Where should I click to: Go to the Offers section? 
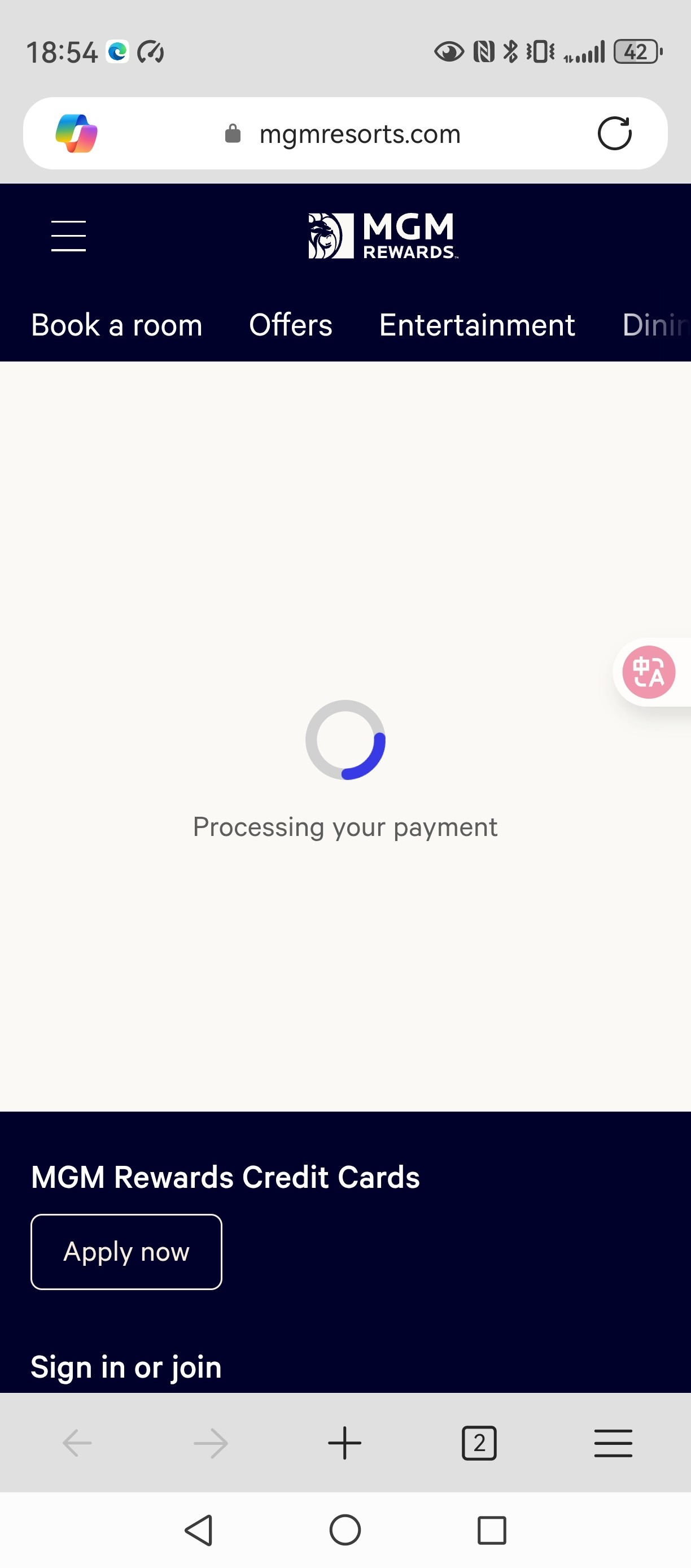pyautogui.click(x=291, y=325)
